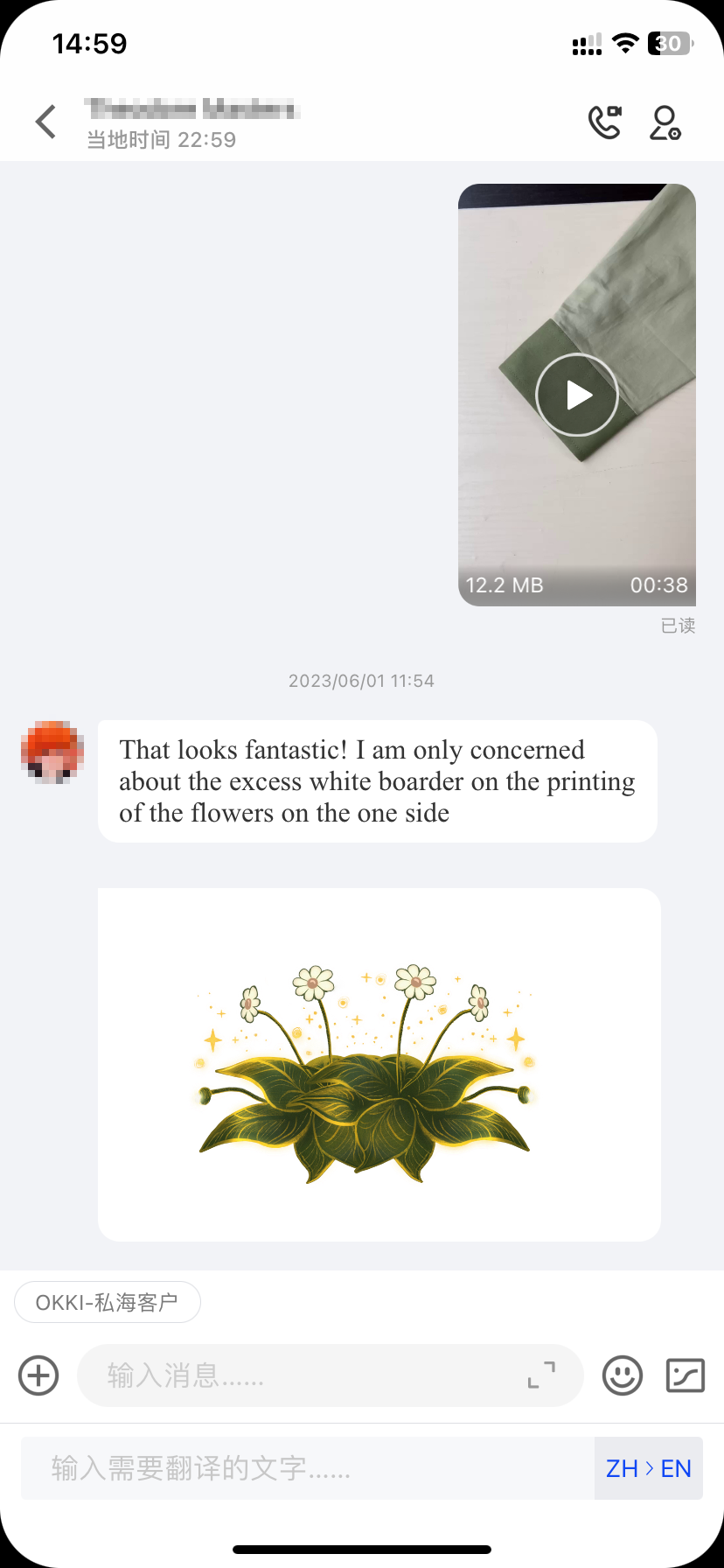
Task: Focus the 输入消息 message field
Action: pyautogui.click(x=297, y=1375)
